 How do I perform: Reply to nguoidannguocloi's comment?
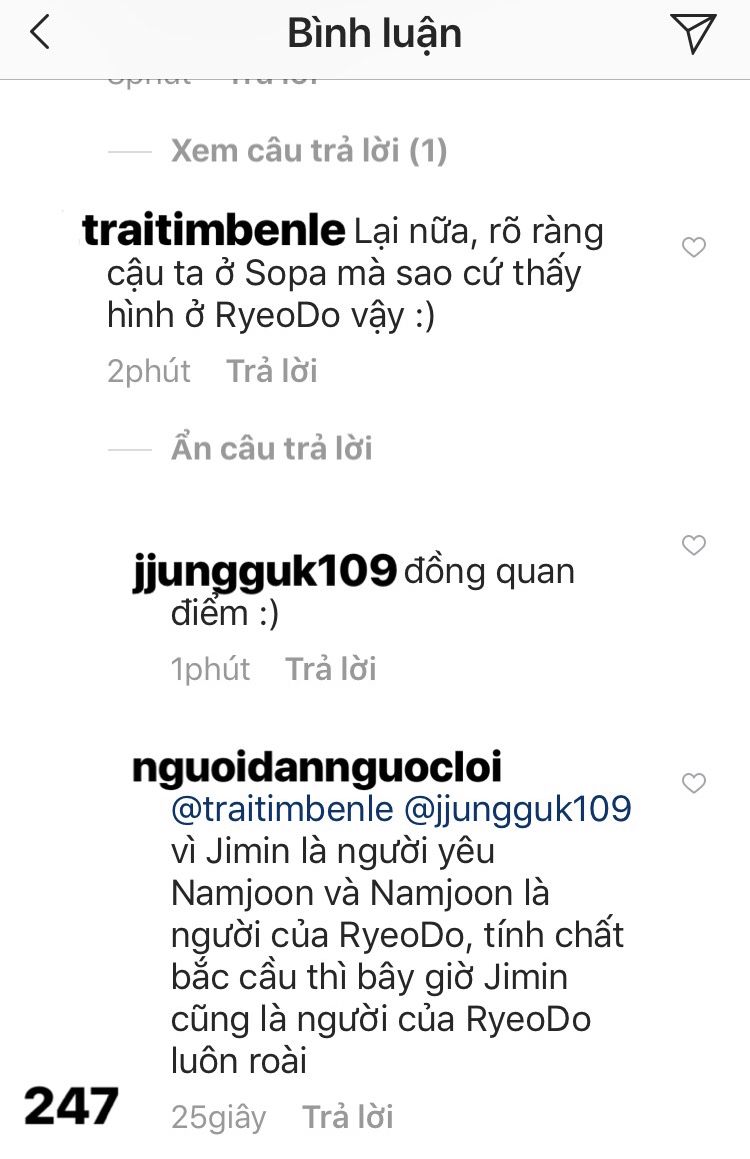(348, 1117)
